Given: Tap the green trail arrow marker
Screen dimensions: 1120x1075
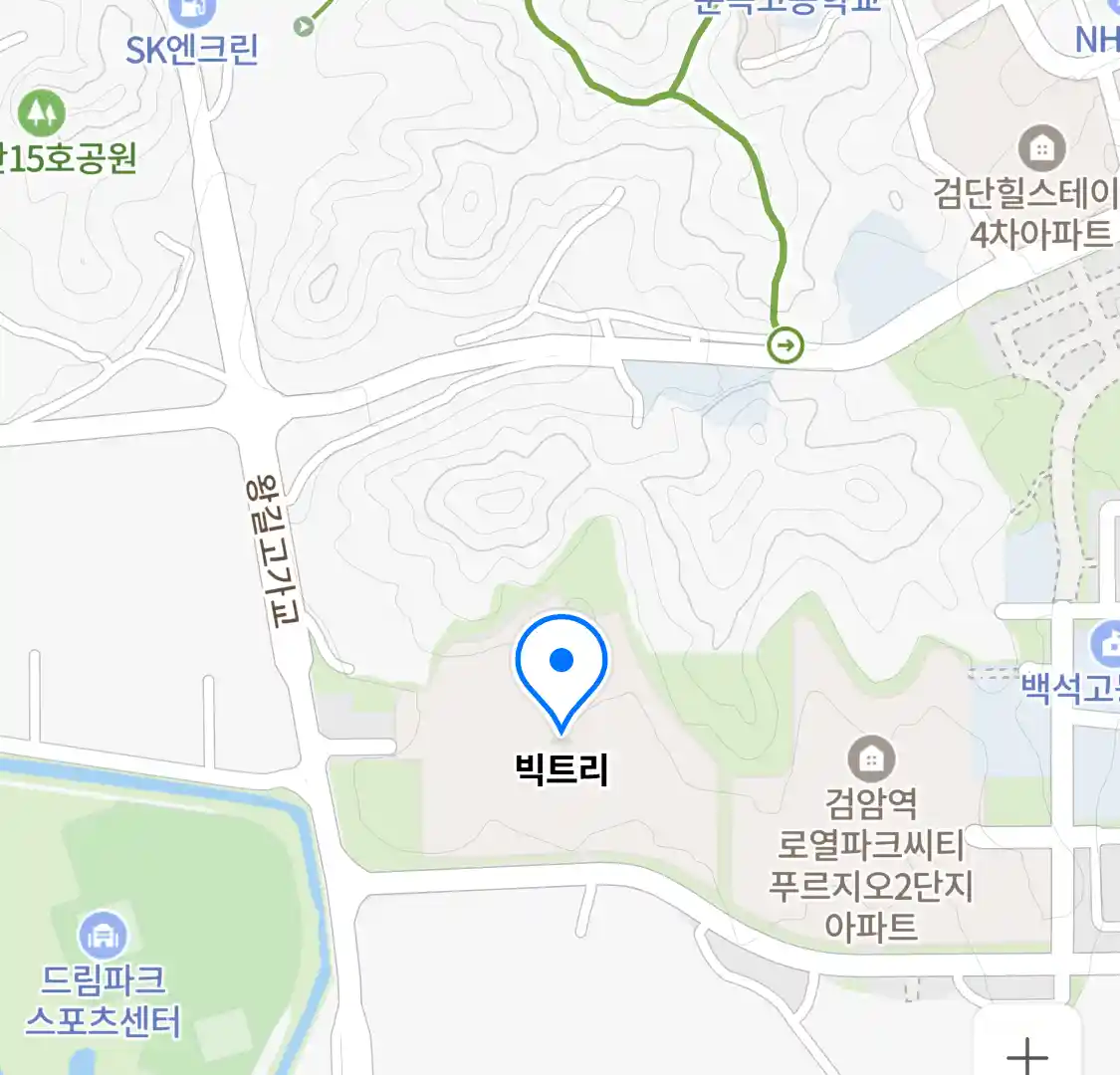Looking at the screenshot, I should tap(785, 345).
